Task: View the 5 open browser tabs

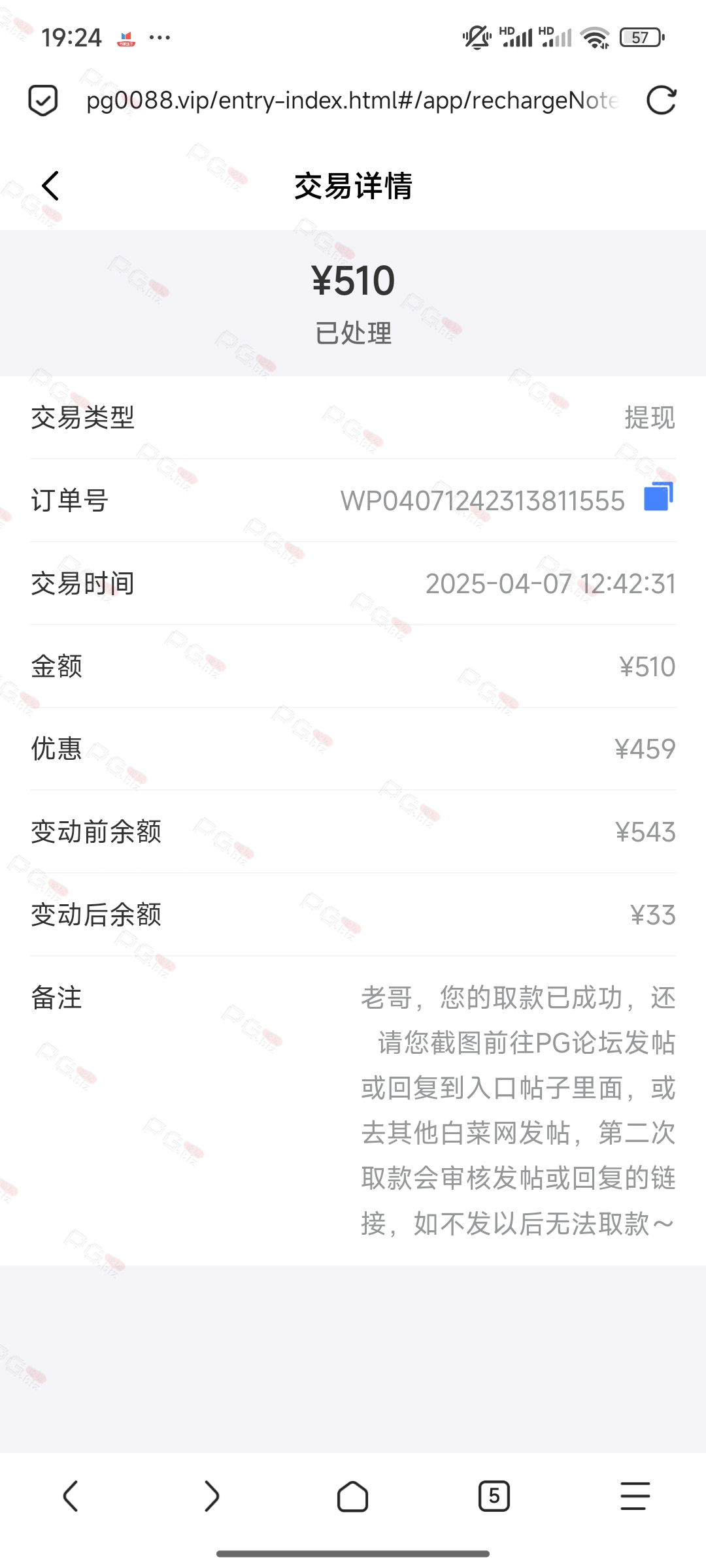Action: click(494, 1496)
